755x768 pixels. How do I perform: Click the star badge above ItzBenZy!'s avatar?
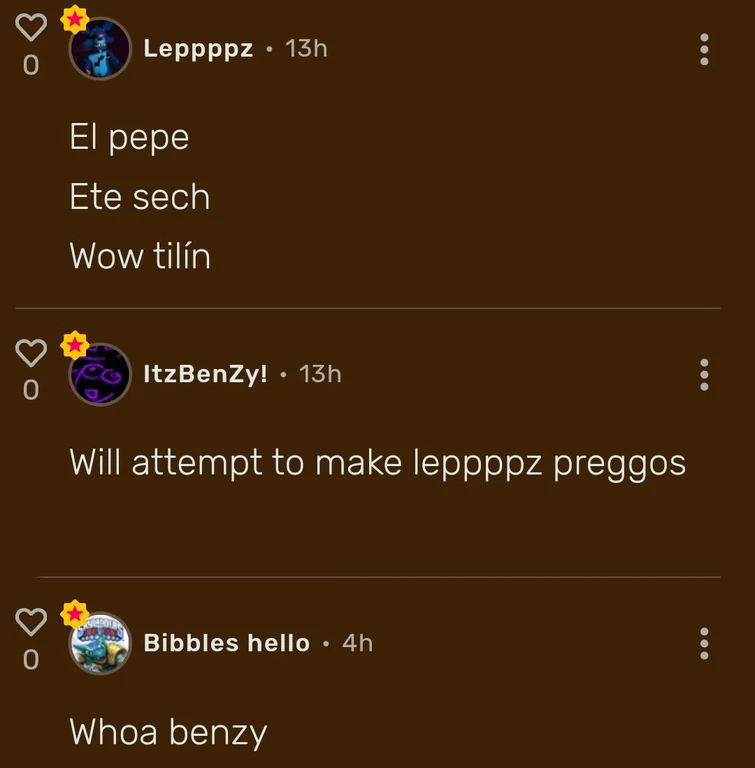coord(74,343)
